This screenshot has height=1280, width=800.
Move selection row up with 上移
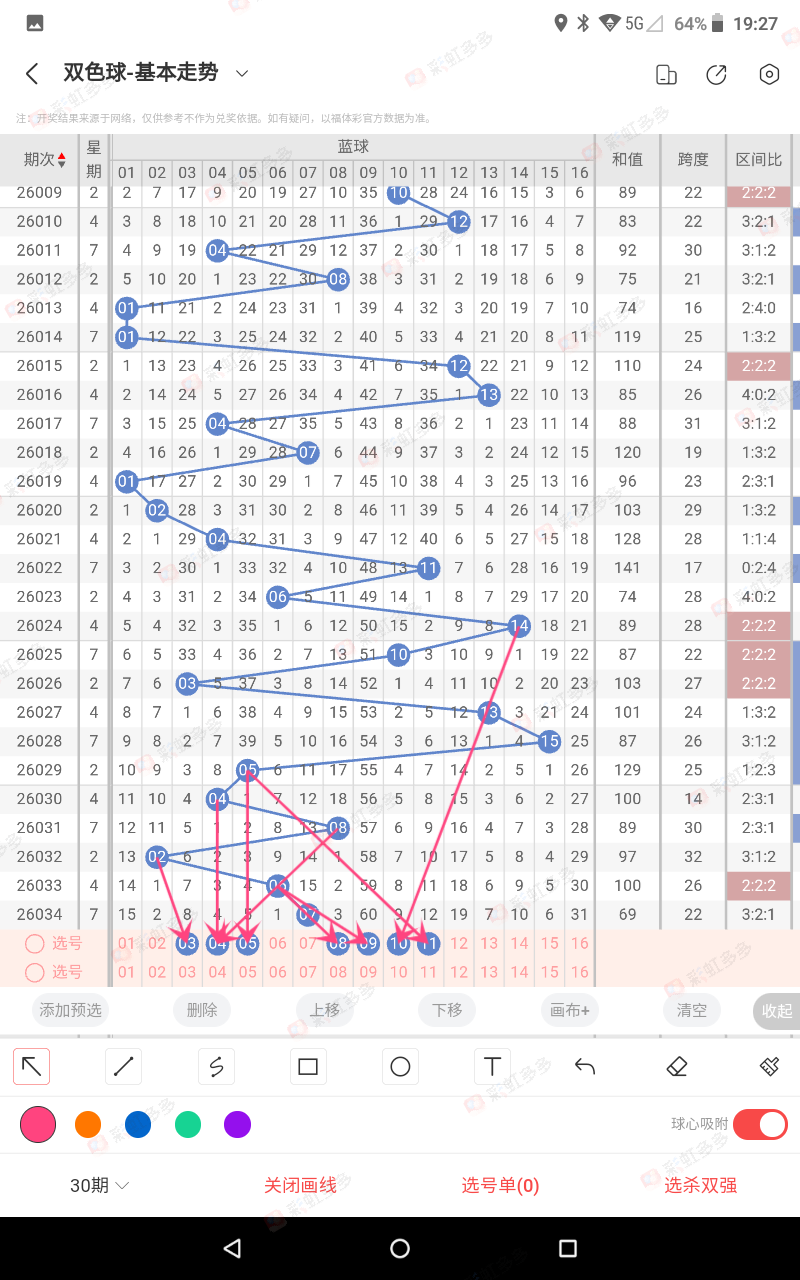[x=325, y=1010]
